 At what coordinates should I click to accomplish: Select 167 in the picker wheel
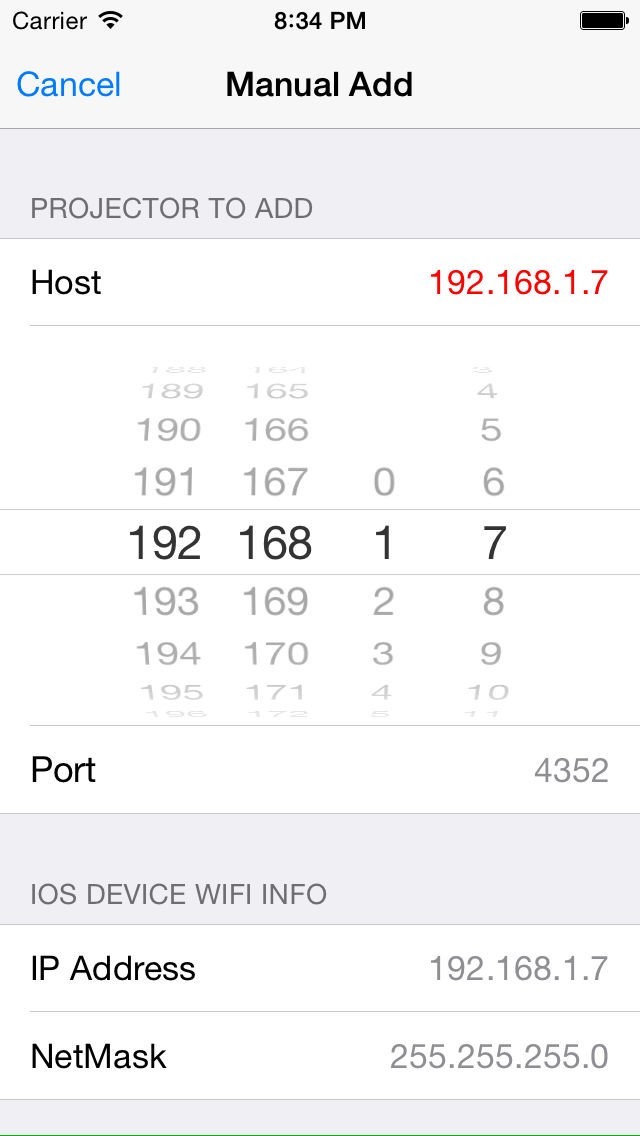tap(275, 483)
